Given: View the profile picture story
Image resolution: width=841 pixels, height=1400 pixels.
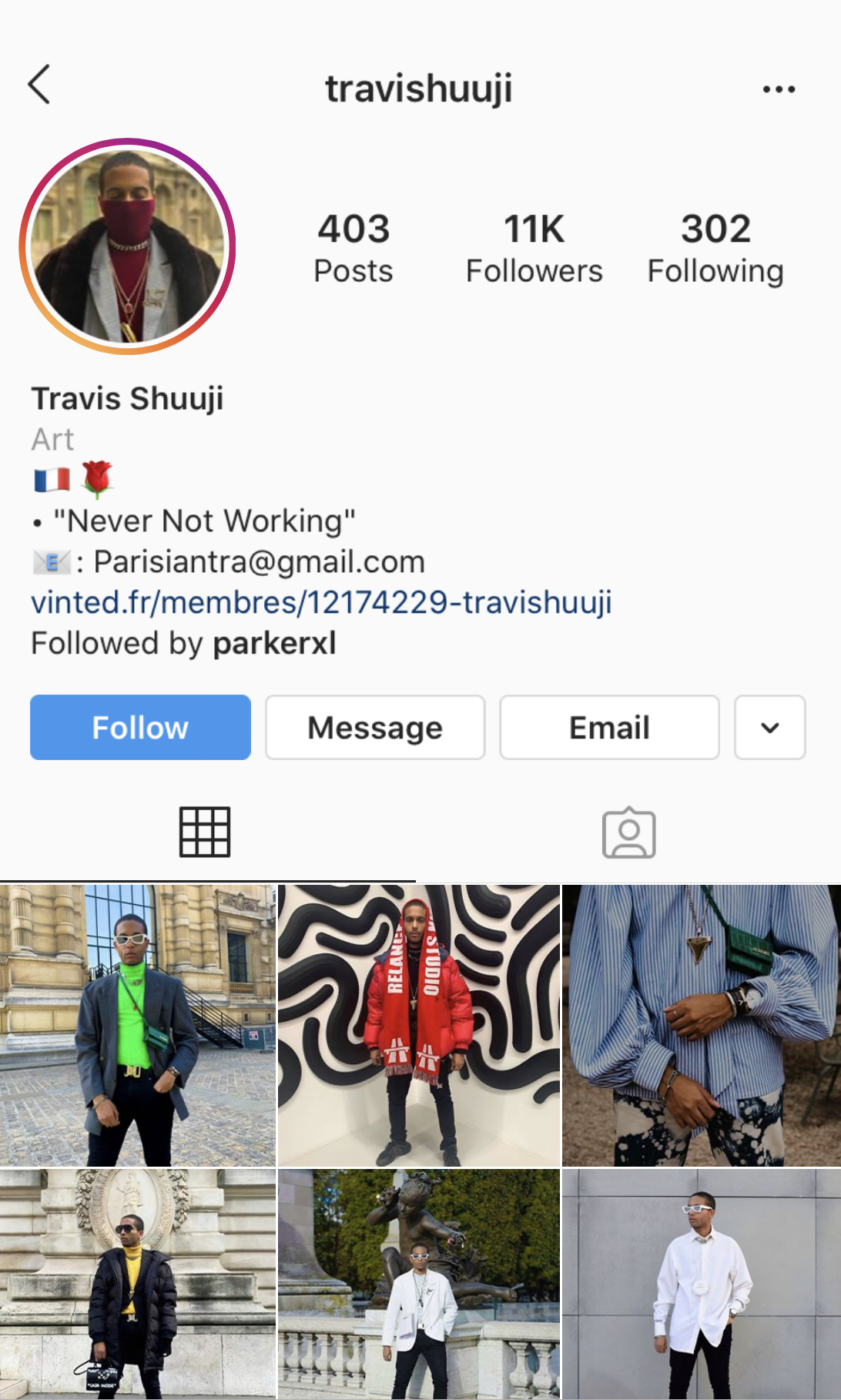Looking at the screenshot, I should tap(127, 246).
